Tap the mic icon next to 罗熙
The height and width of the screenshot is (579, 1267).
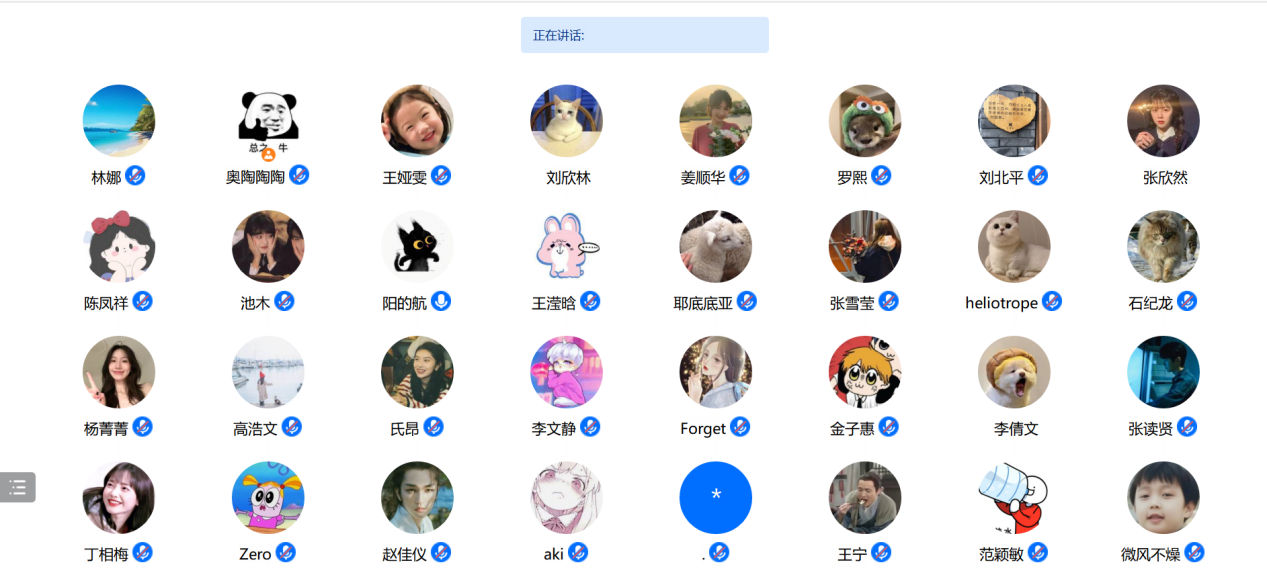(881, 176)
